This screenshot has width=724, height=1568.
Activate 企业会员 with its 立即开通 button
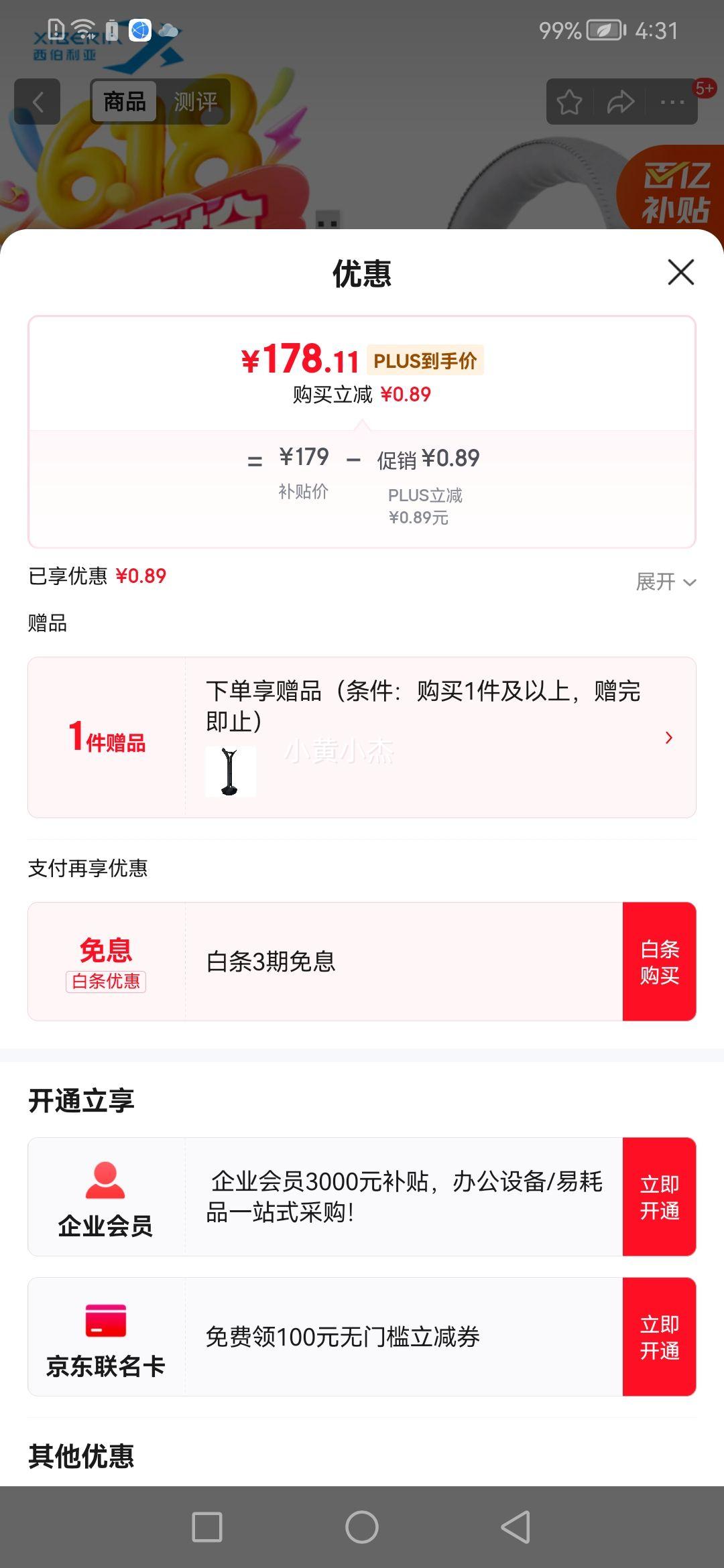659,1197
